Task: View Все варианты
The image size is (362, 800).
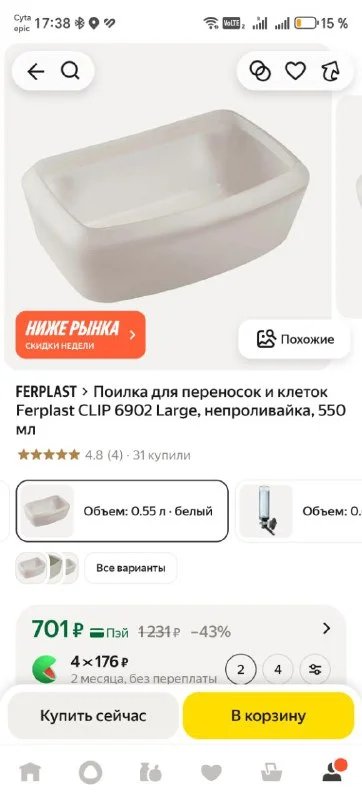Action: coord(131,568)
